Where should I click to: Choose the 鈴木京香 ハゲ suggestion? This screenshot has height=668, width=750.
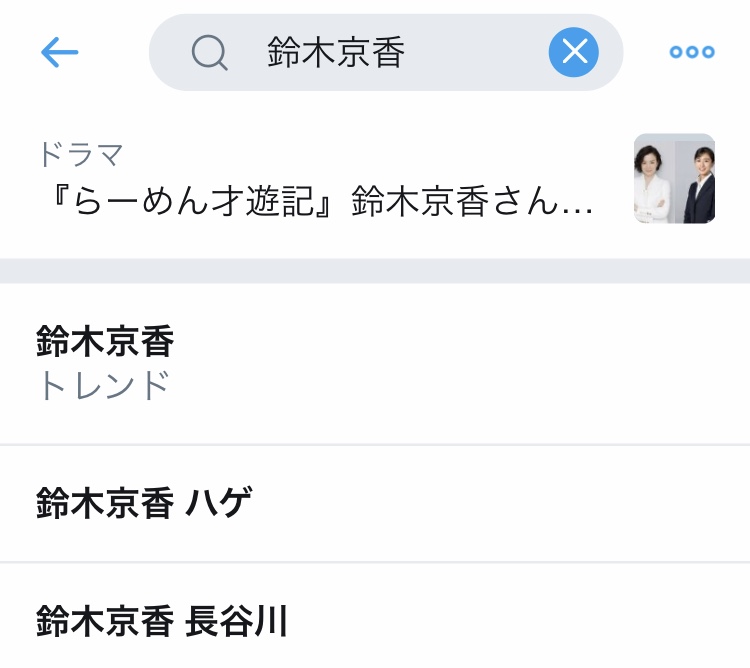[x=375, y=504]
